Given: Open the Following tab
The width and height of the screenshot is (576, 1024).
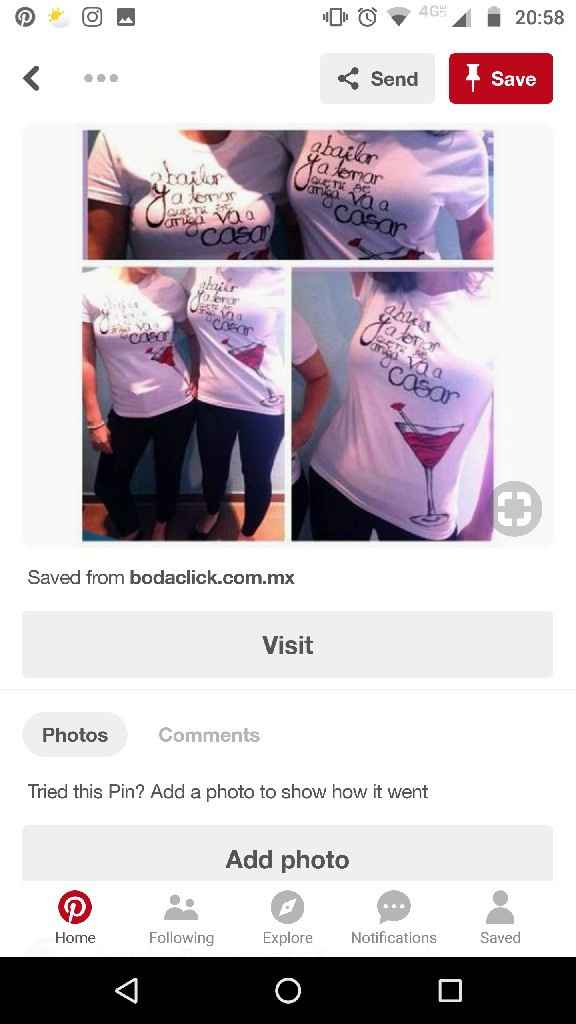Looking at the screenshot, I should (182, 918).
